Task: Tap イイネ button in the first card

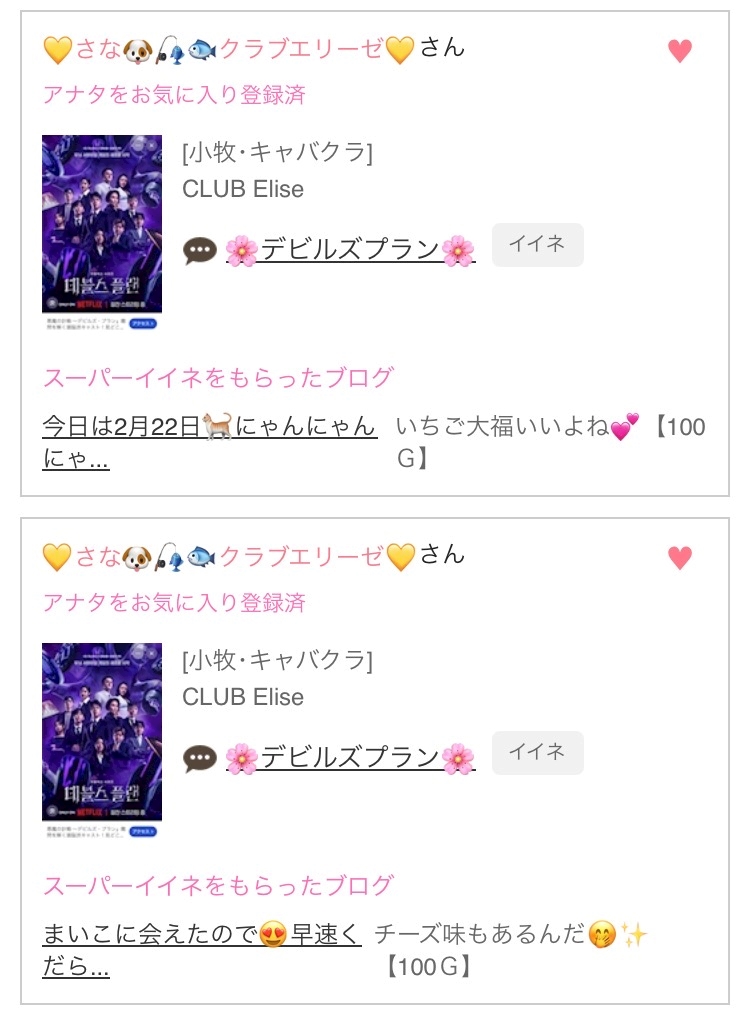Action: click(x=537, y=244)
